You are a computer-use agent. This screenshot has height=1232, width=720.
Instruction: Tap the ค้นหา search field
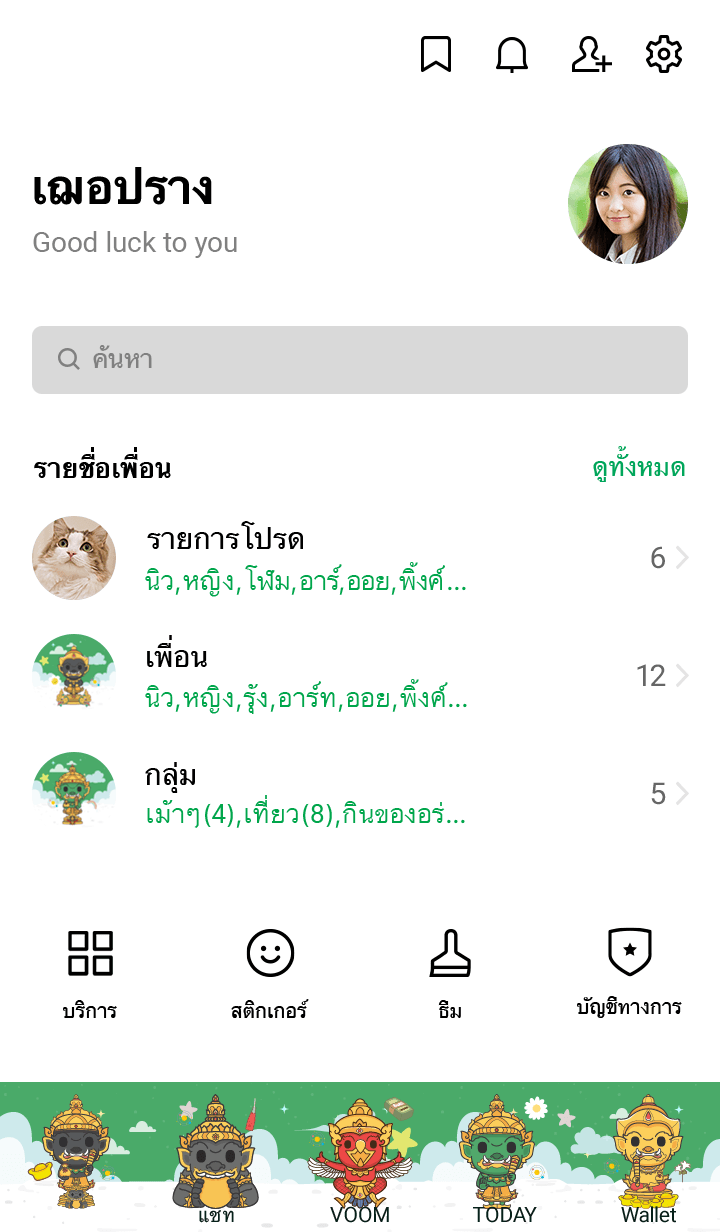click(x=360, y=360)
